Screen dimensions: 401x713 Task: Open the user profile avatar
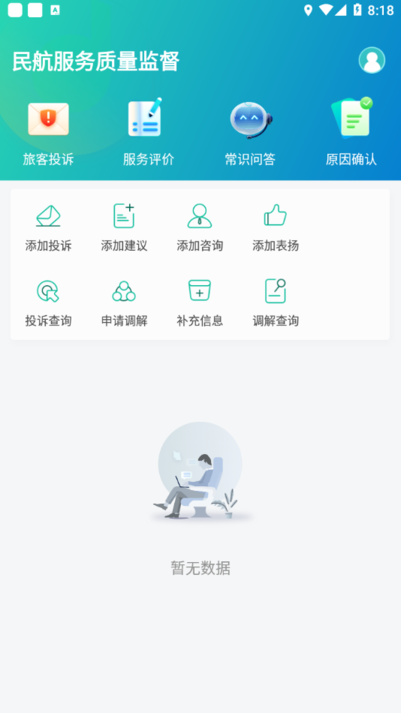[371, 60]
